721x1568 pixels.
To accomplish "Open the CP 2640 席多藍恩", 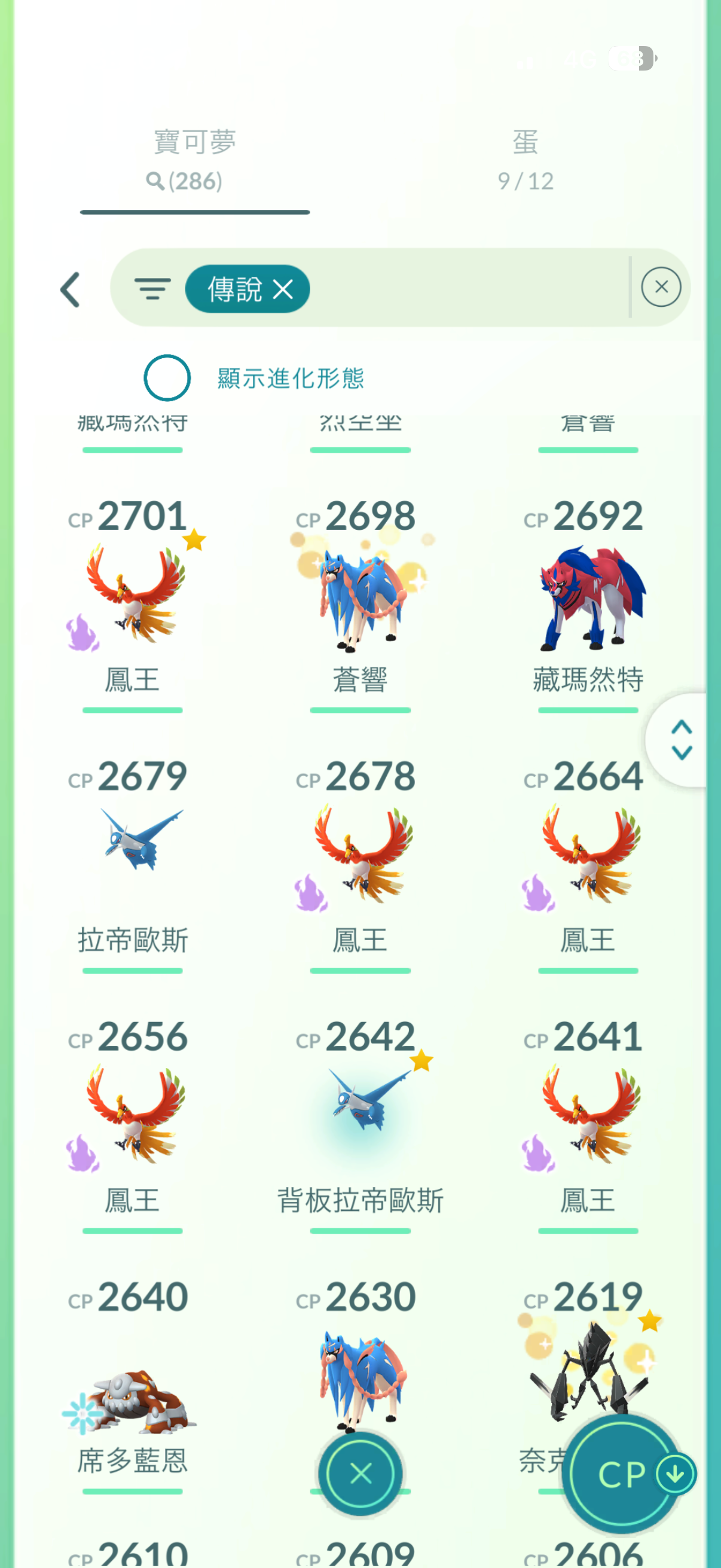I will tap(133, 1394).
